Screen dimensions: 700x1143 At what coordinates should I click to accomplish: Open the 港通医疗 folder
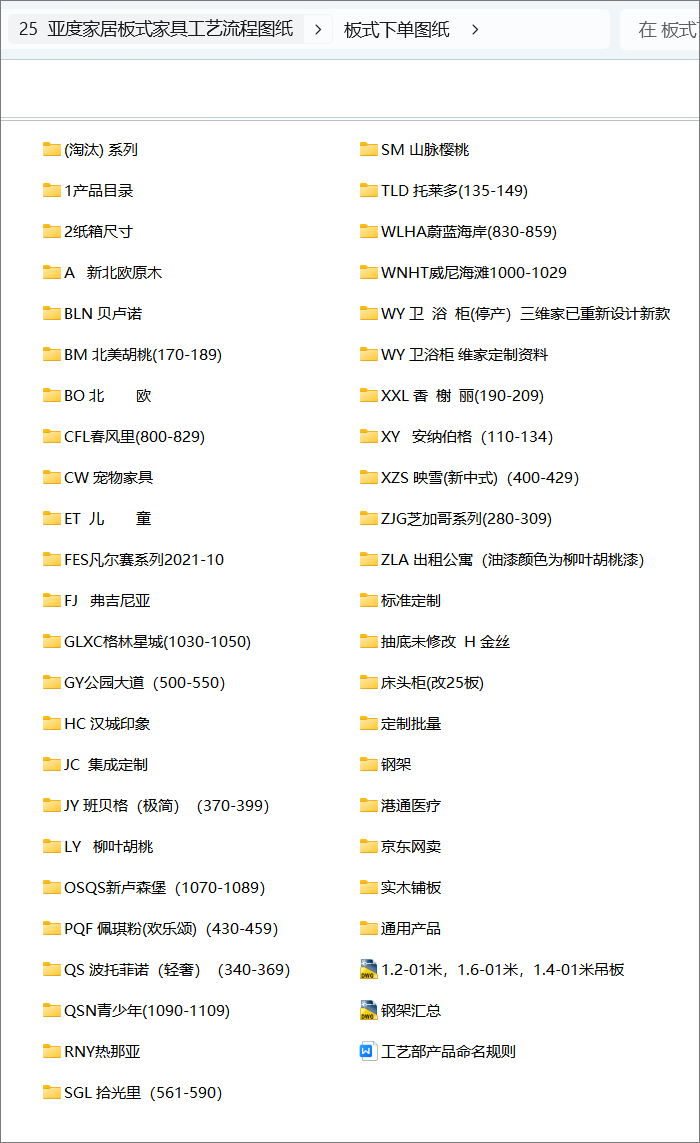(410, 806)
